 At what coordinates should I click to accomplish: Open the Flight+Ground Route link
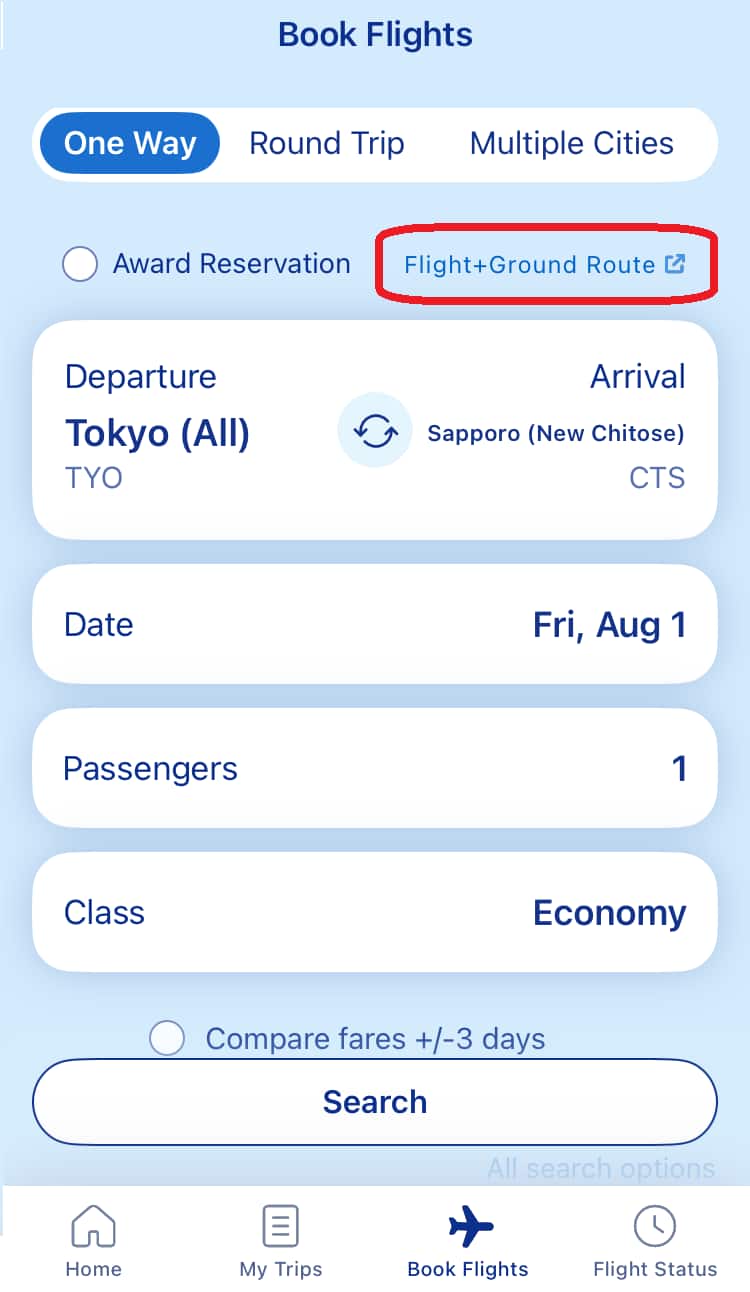tap(545, 265)
